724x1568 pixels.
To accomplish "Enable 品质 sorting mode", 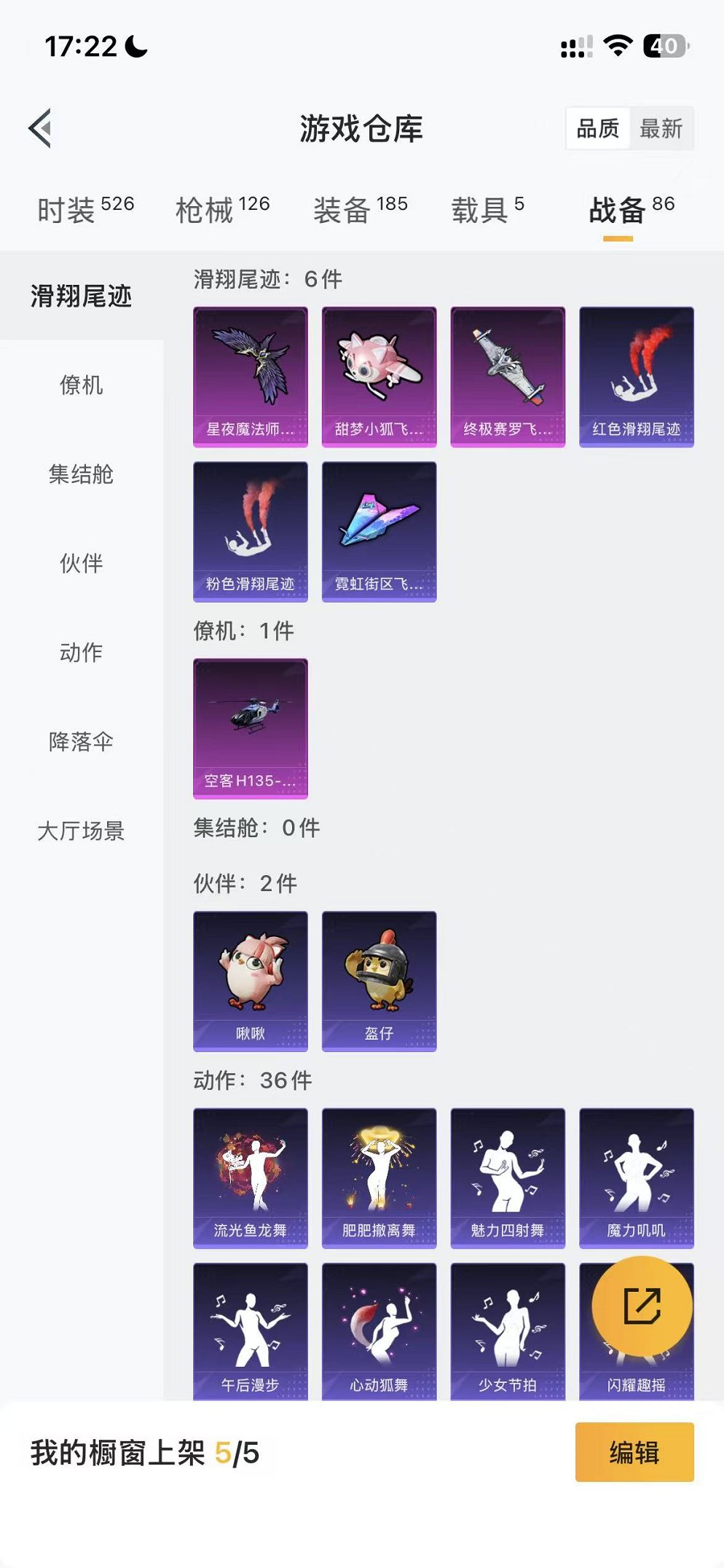I will coord(599,129).
